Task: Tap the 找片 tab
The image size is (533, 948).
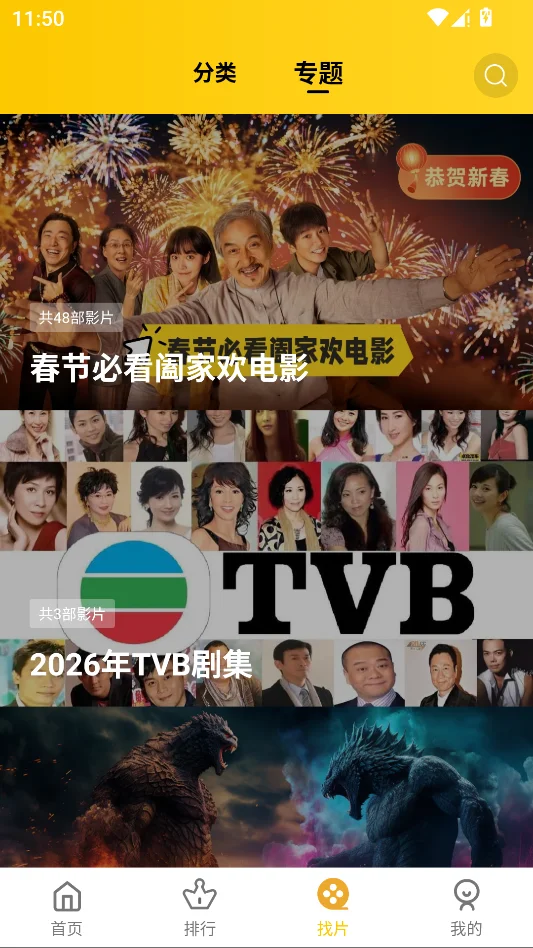Action: [333, 908]
